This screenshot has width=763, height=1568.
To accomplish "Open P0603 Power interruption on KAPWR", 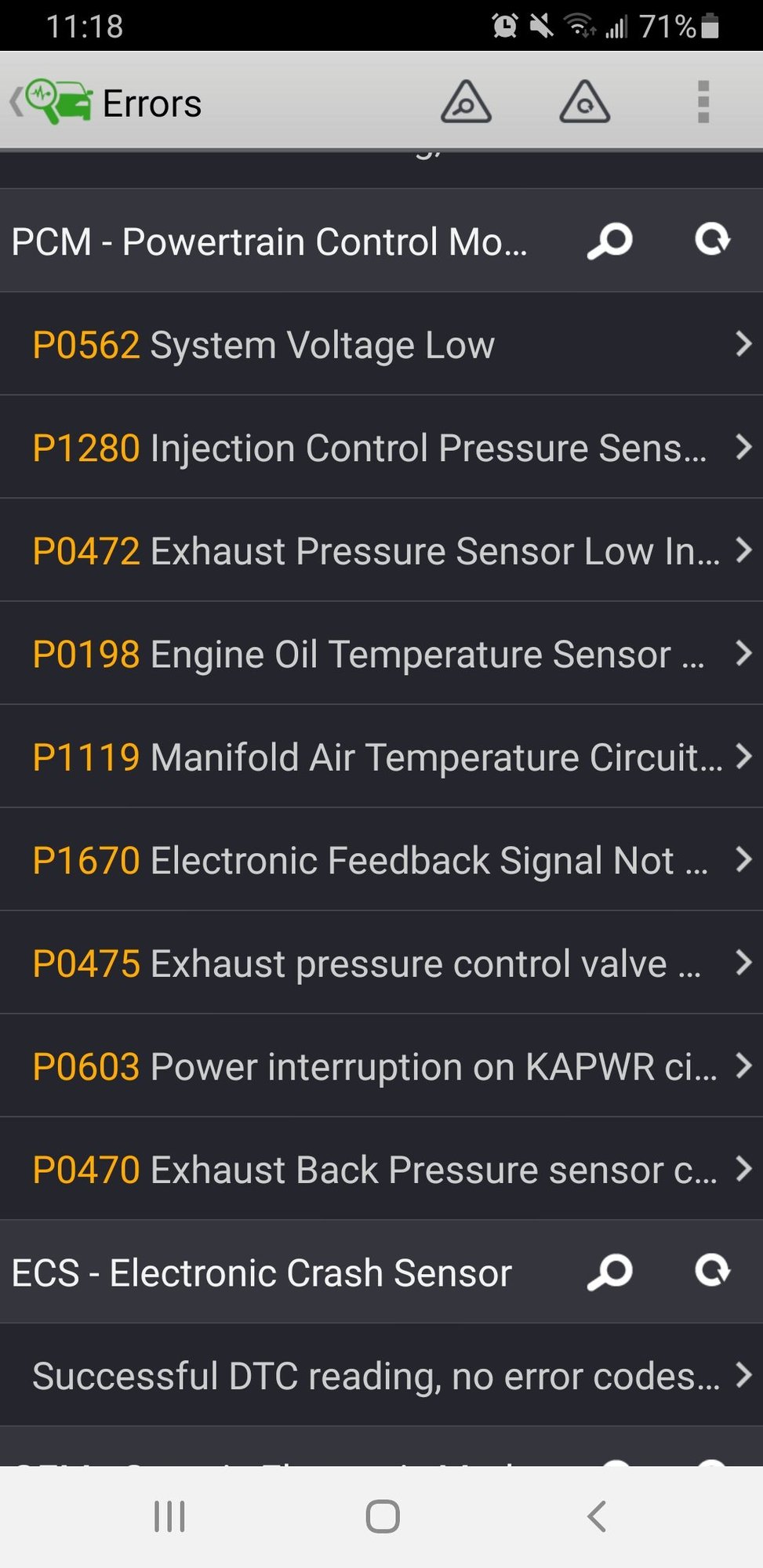I will click(x=381, y=1065).
